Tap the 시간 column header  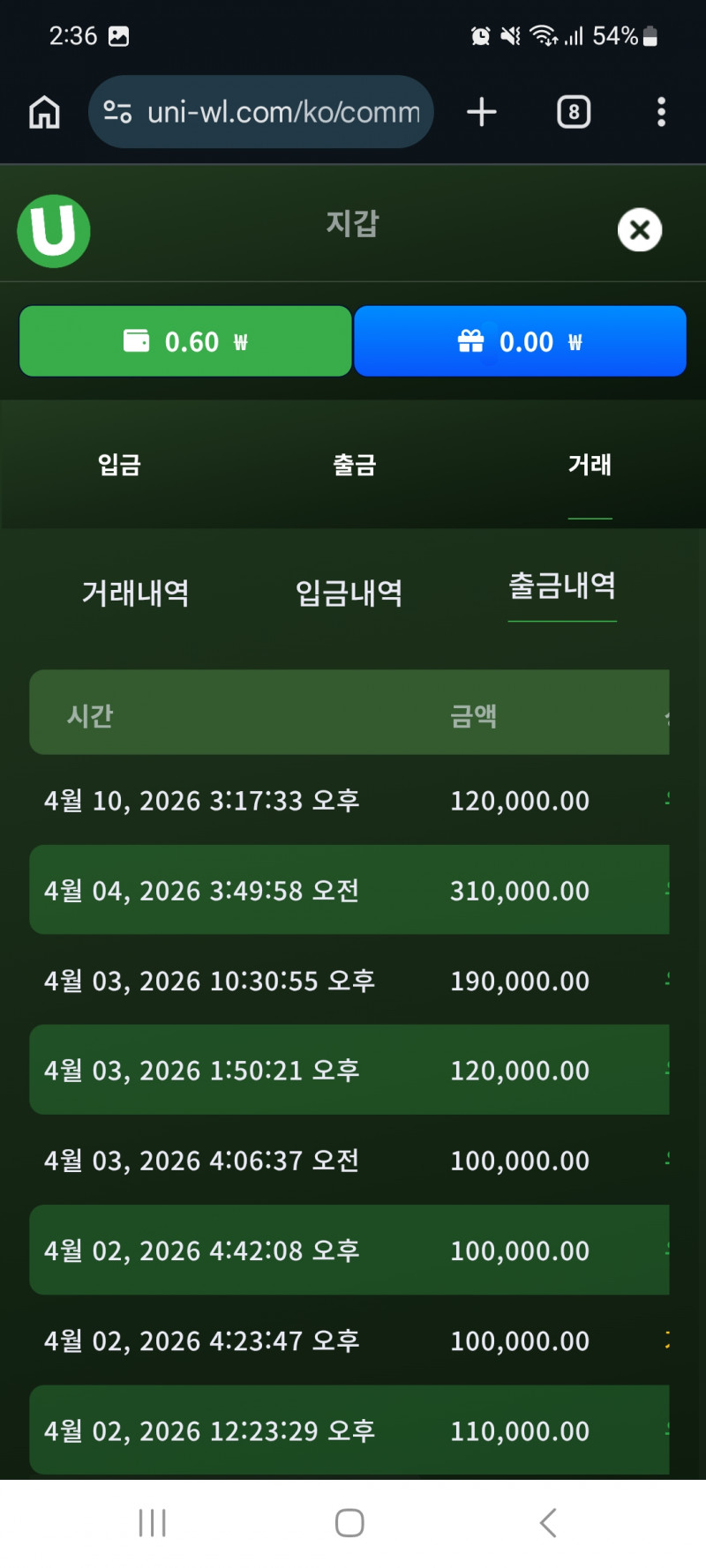click(92, 714)
